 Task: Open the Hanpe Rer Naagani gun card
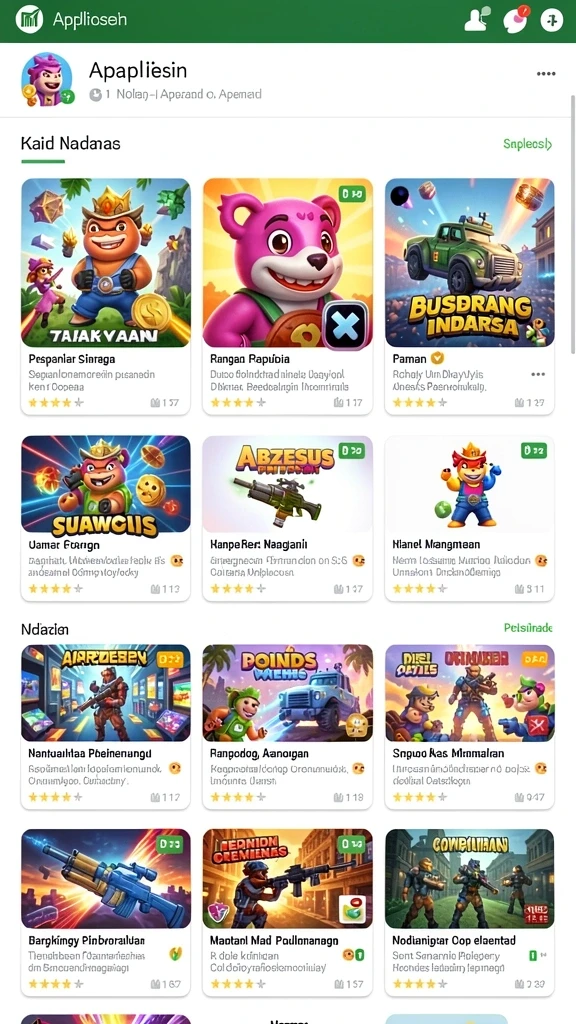(287, 519)
